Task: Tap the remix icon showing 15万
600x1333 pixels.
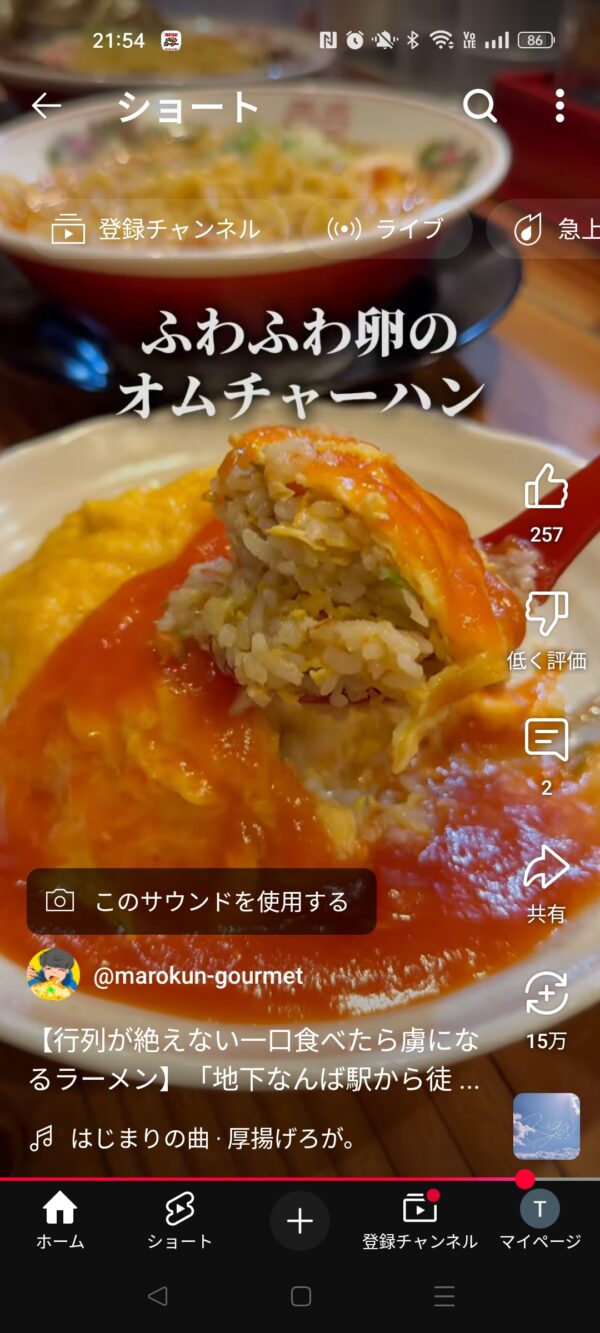Action: 546,995
